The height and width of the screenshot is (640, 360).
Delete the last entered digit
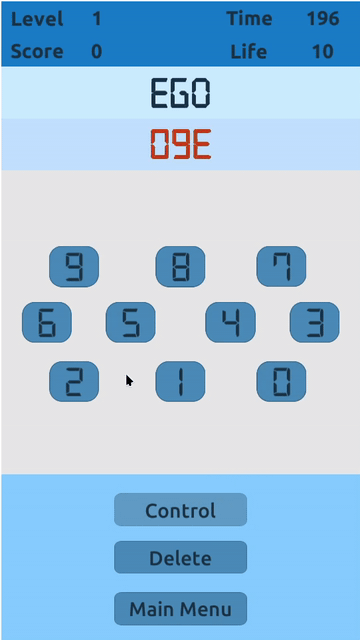point(180,558)
